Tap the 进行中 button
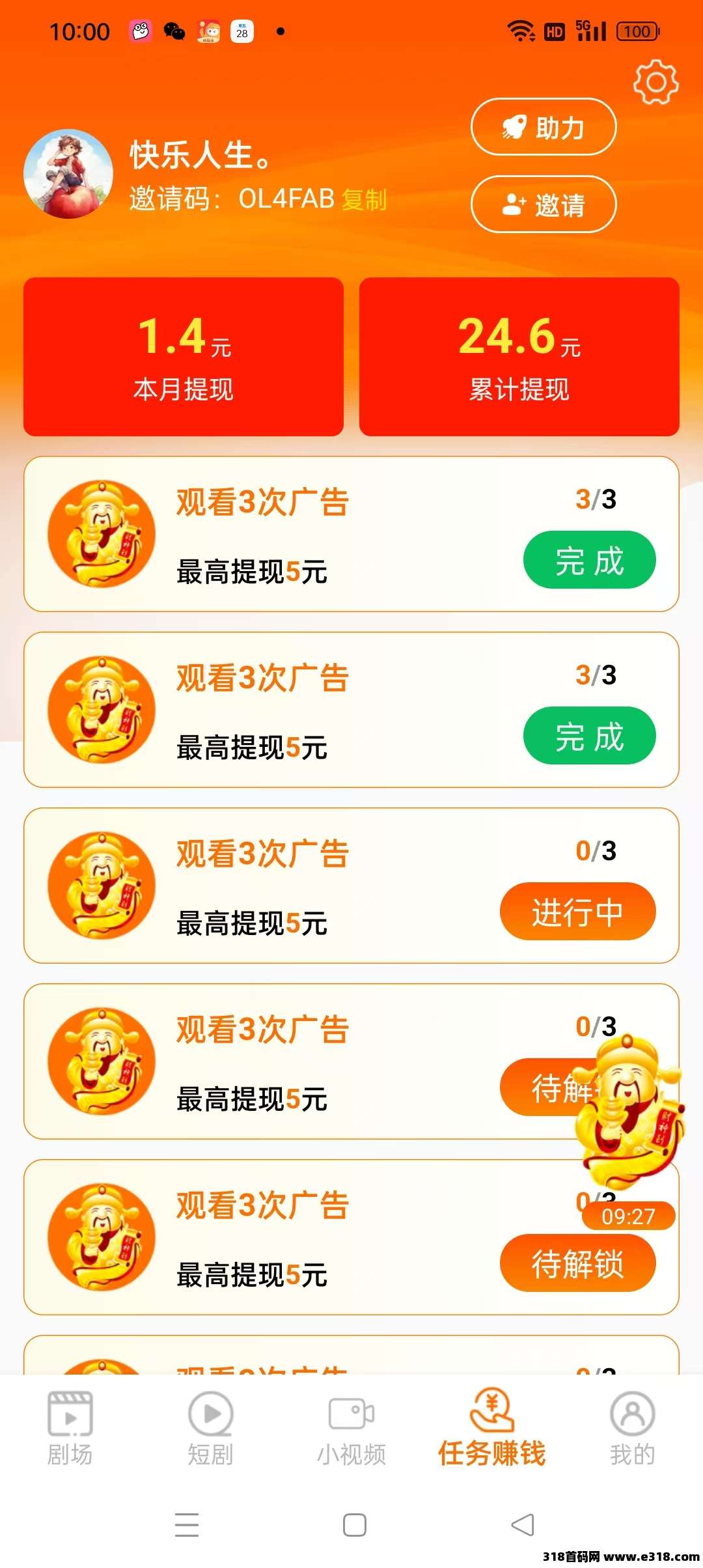This screenshot has width=703, height=1568. (x=577, y=911)
